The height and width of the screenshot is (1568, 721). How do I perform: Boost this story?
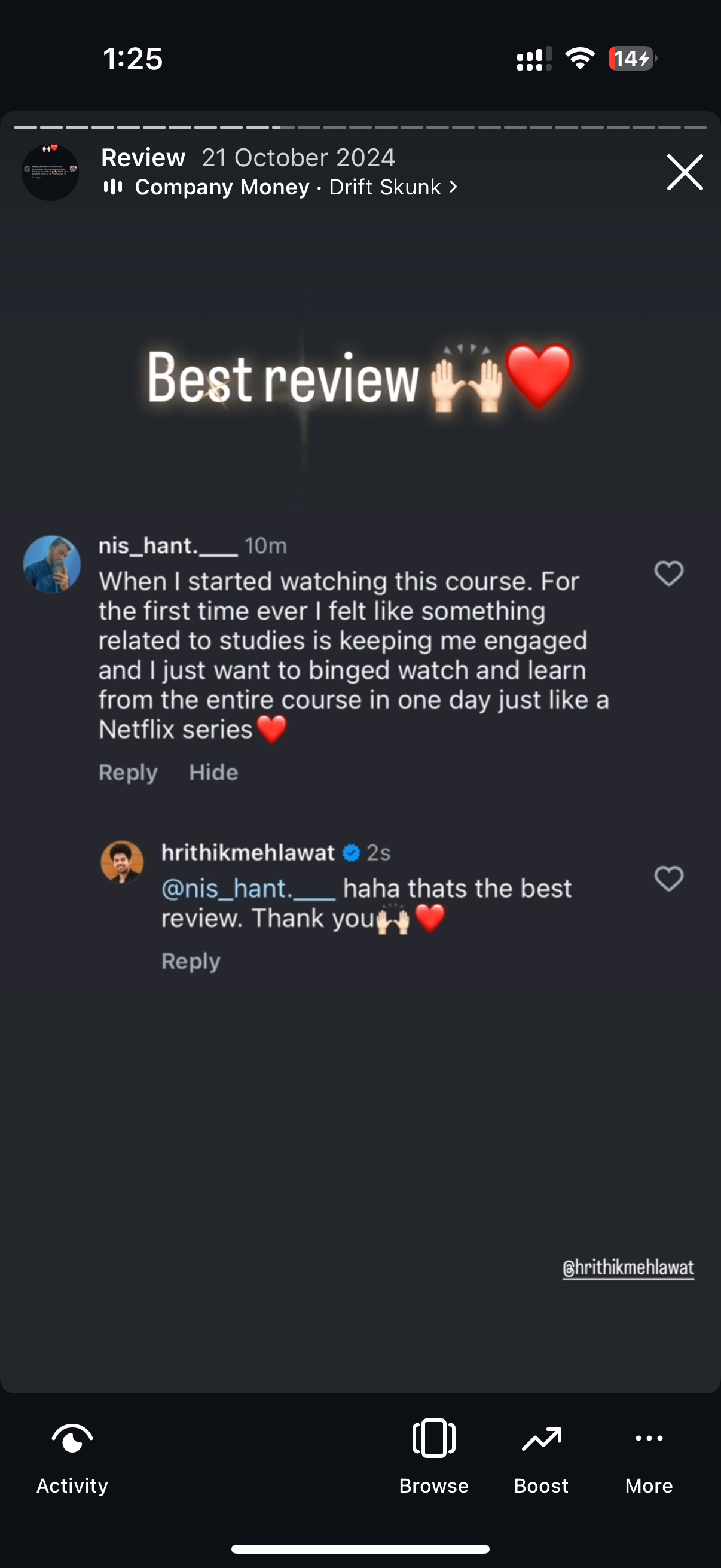541,1458
